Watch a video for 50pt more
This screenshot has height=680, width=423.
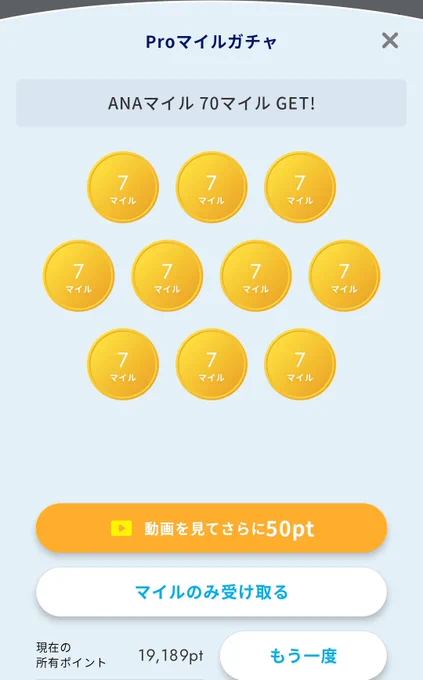[211, 528]
